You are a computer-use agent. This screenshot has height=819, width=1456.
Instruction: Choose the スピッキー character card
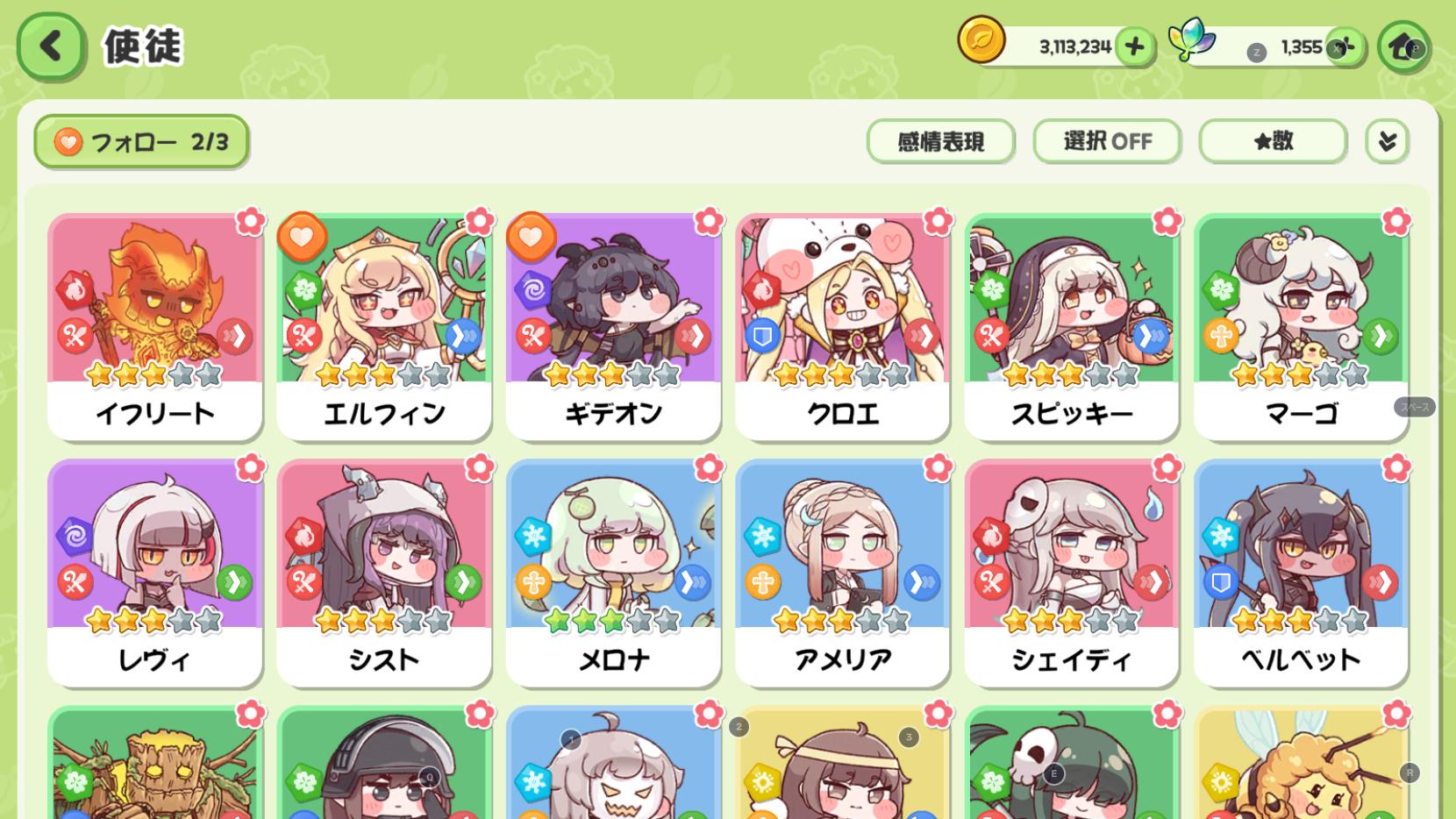click(1072, 324)
